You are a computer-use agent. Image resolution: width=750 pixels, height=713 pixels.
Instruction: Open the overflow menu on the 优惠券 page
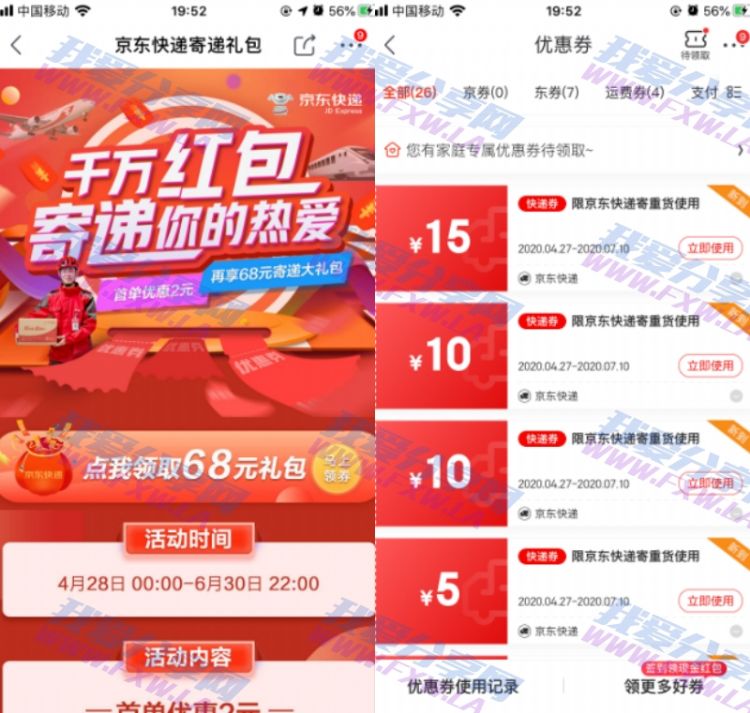click(735, 45)
